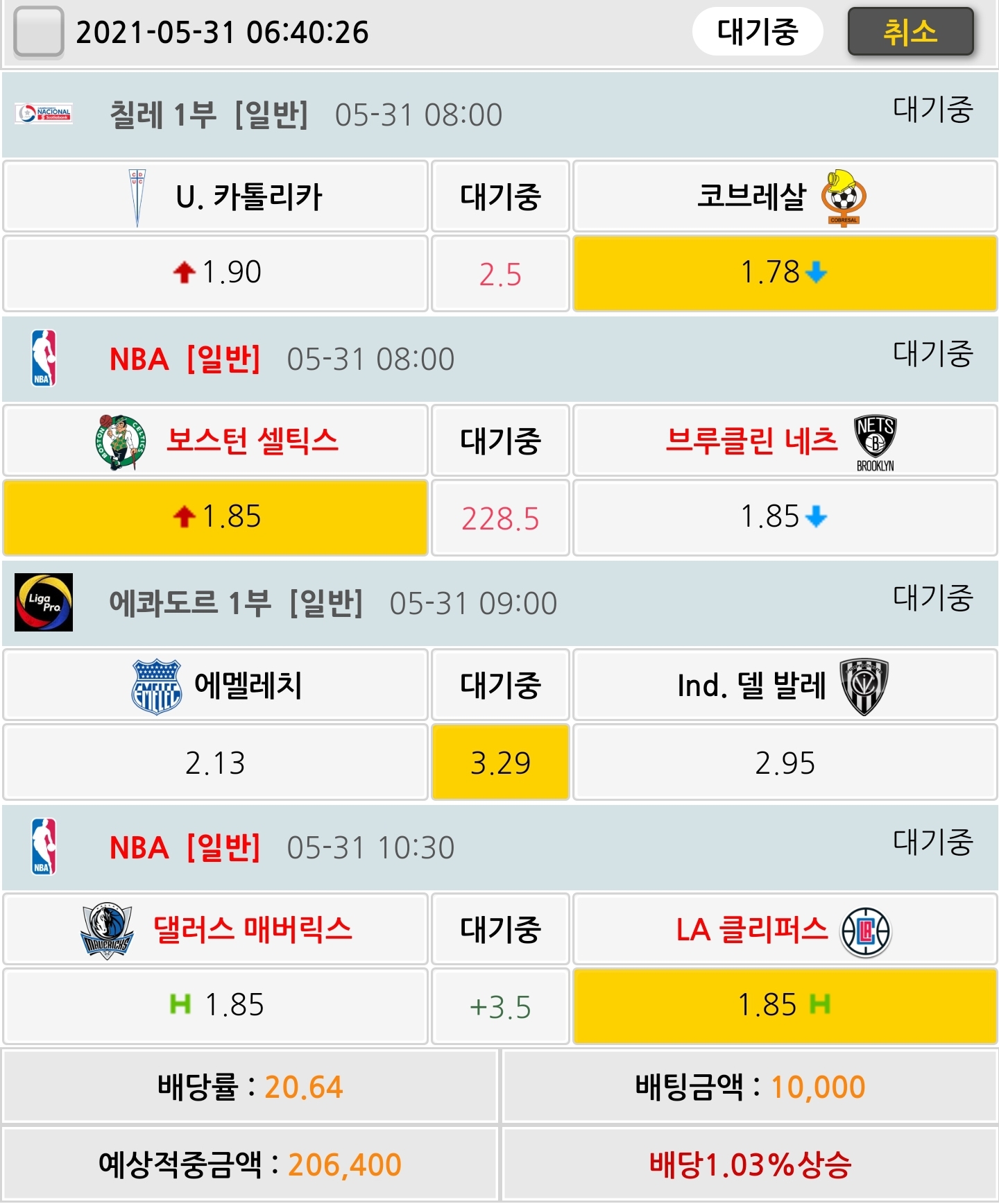Cancel this bet with the 취소 button

tap(910, 32)
